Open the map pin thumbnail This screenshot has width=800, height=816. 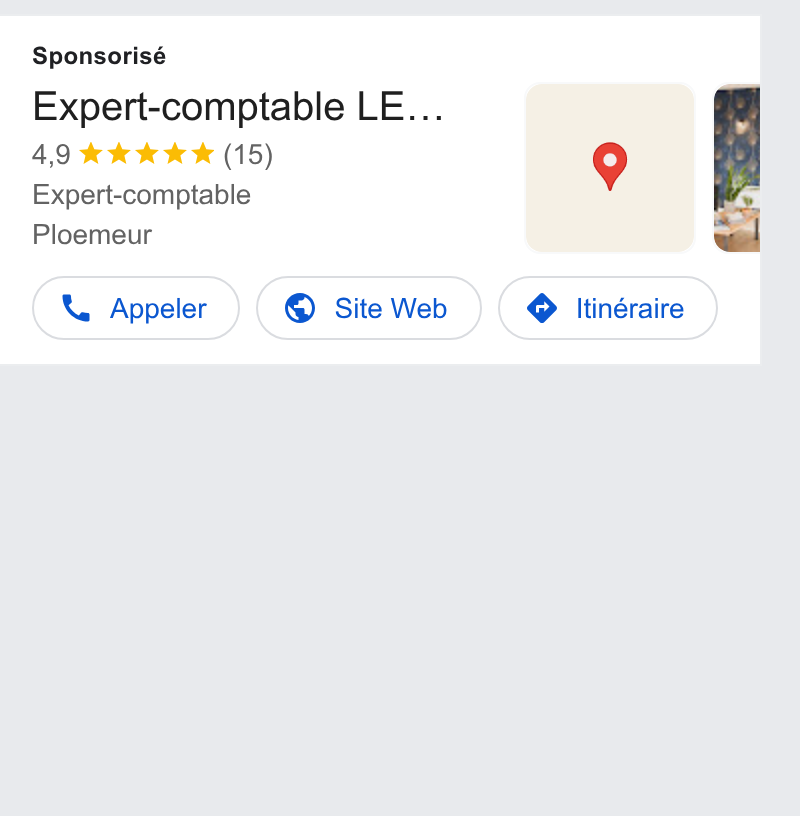pyautogui.click(x=610, y=168)
